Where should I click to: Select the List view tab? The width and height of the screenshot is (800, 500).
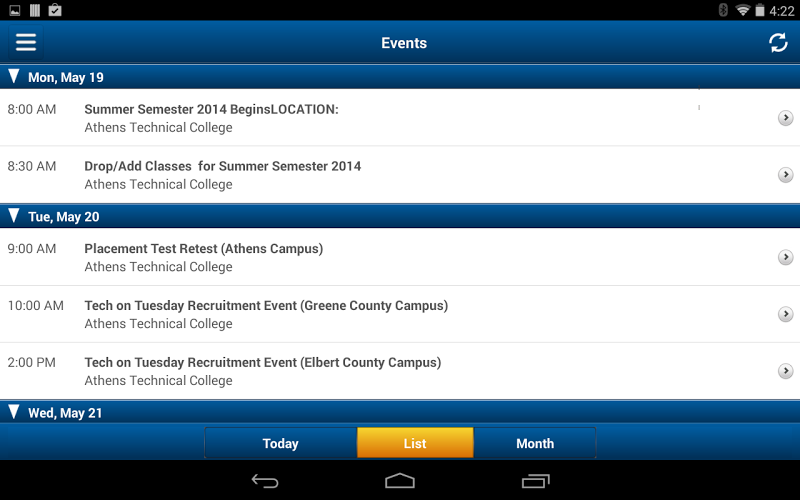[415, 443]
